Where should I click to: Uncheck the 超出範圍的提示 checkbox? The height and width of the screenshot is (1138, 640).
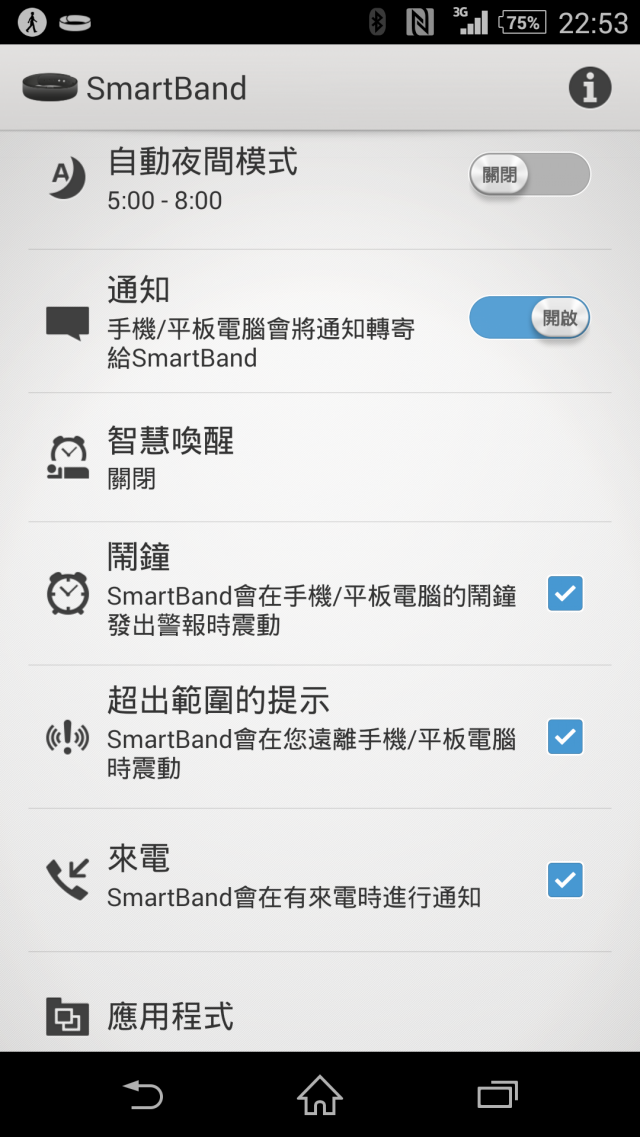(x=565, y=737)
